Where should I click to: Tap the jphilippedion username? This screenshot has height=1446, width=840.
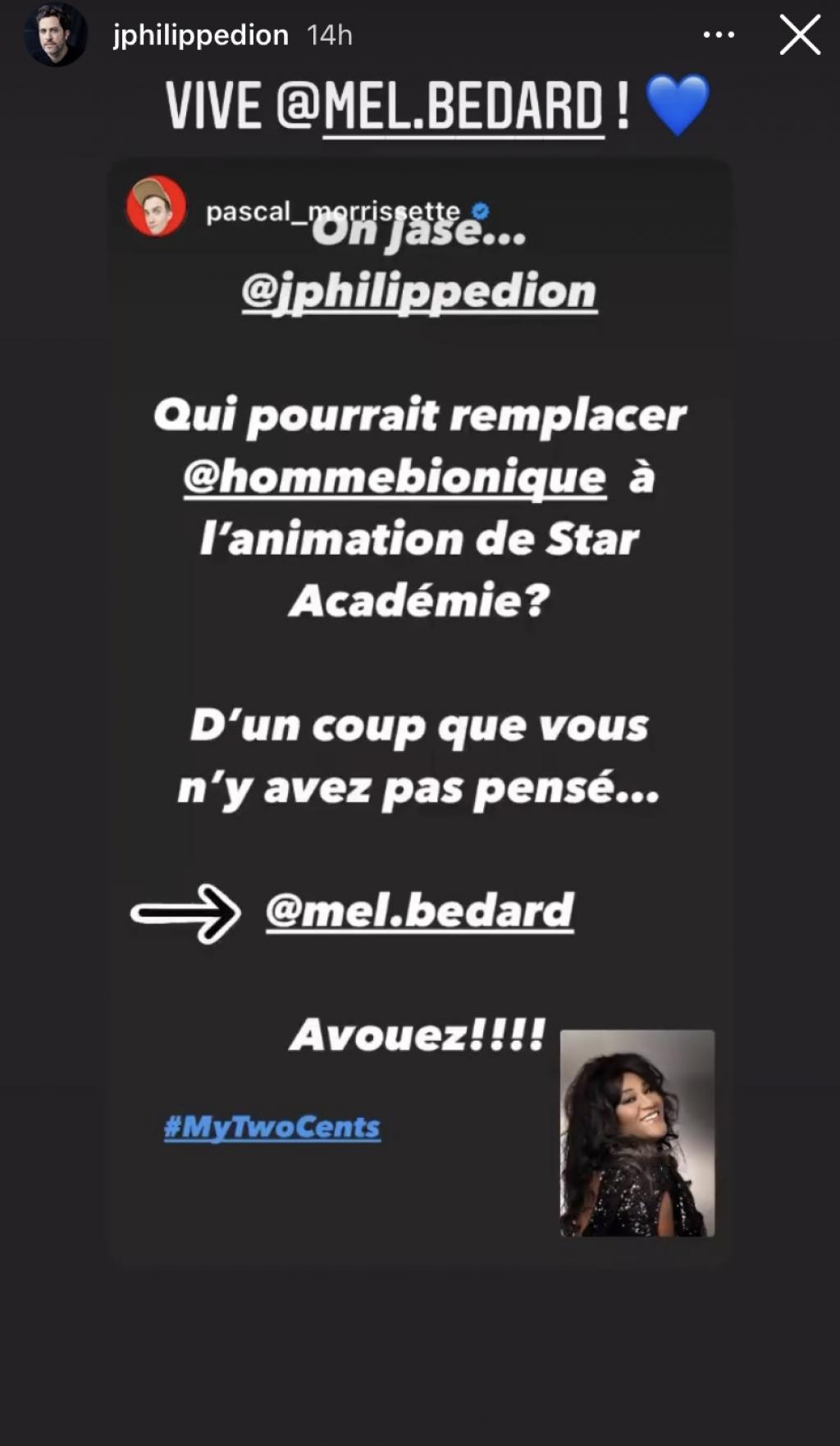[201, 35]
